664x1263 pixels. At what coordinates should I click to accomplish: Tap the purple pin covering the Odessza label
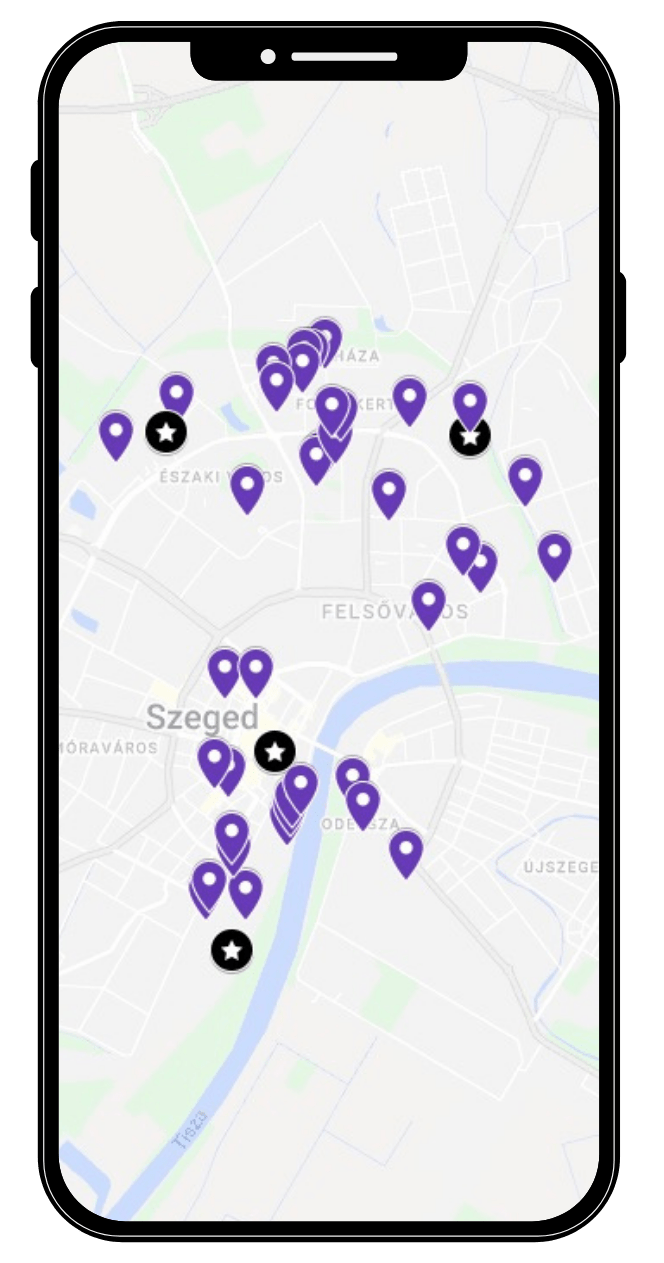[363, 802]
